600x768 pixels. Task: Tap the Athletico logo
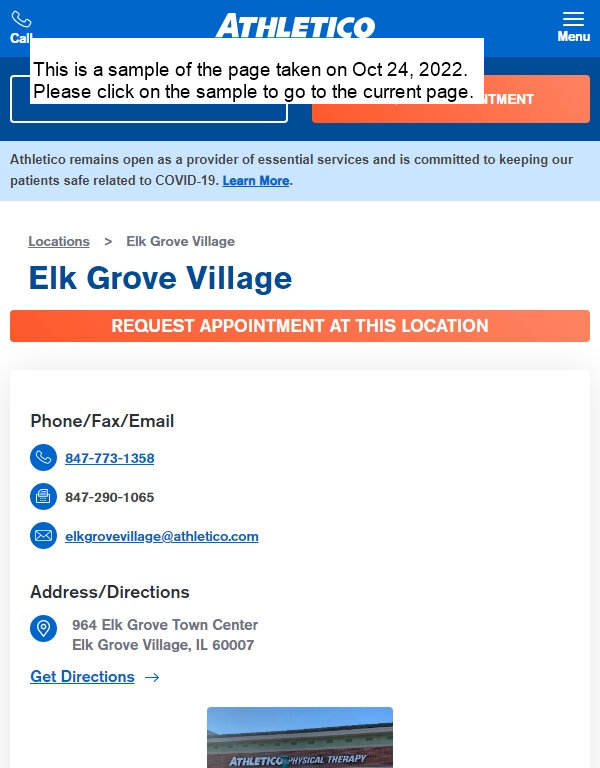tap(295, 25)
